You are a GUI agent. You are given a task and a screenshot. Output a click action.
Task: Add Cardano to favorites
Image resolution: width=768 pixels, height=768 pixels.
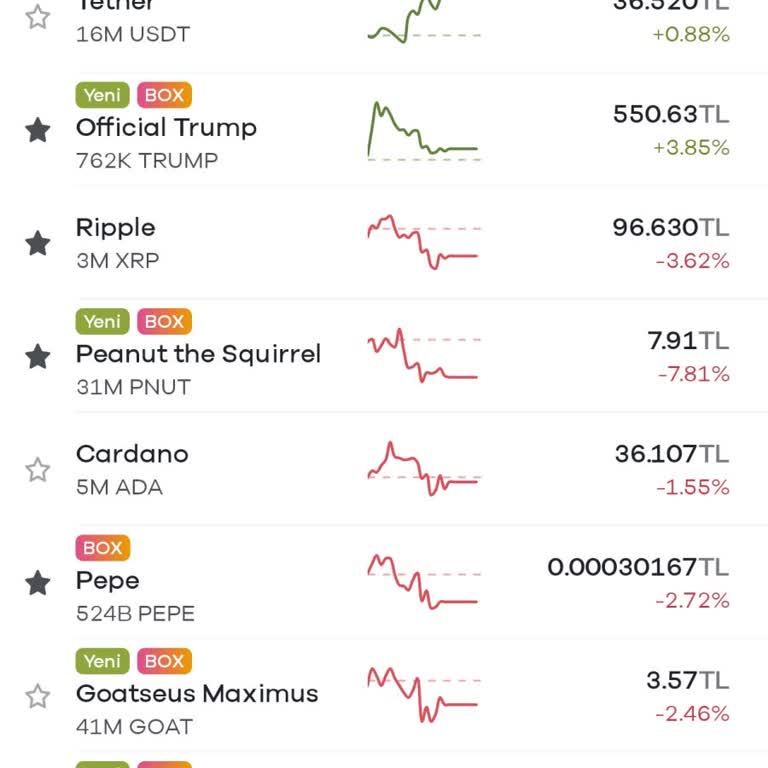point(38,470)
